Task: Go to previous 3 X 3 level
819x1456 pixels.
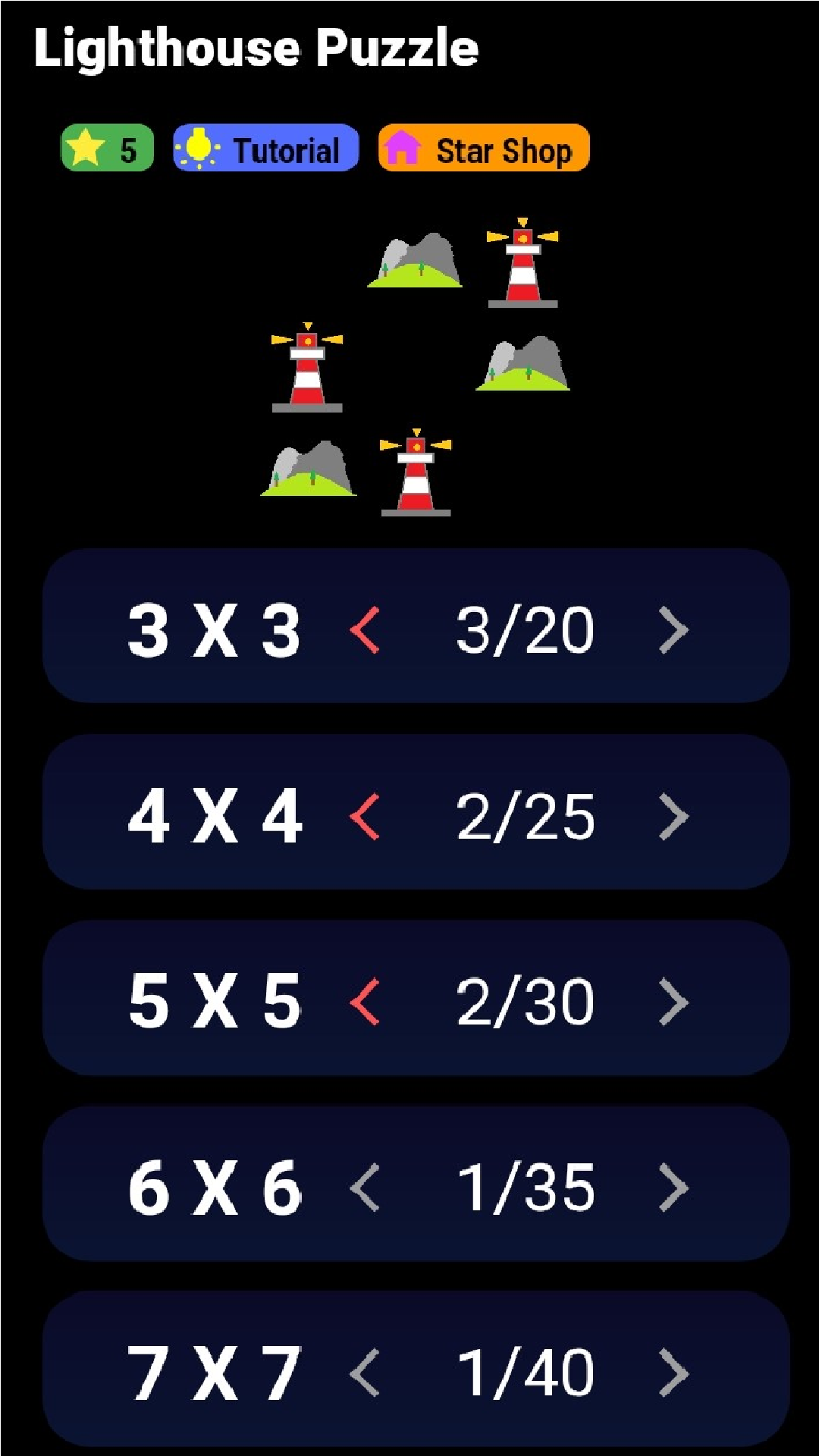Action: pyautogui.click(x=365, y=629)
